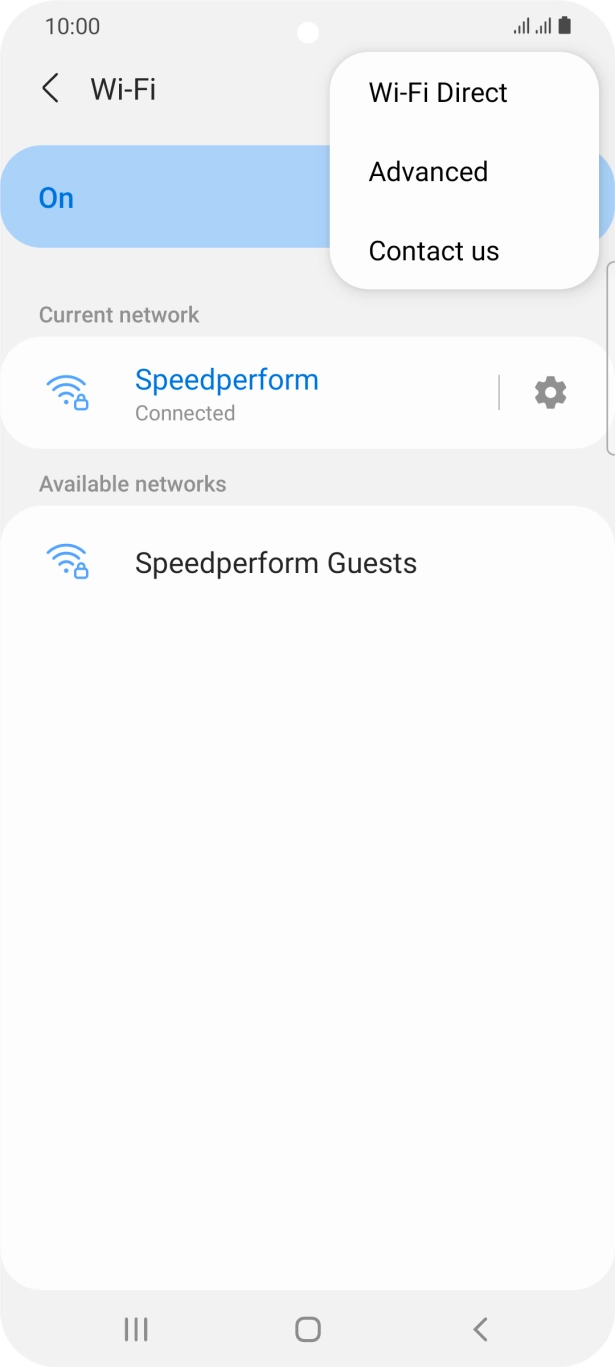
Task: Go back from the Wi-Fi screen
Action: click(x=50, y=89)
